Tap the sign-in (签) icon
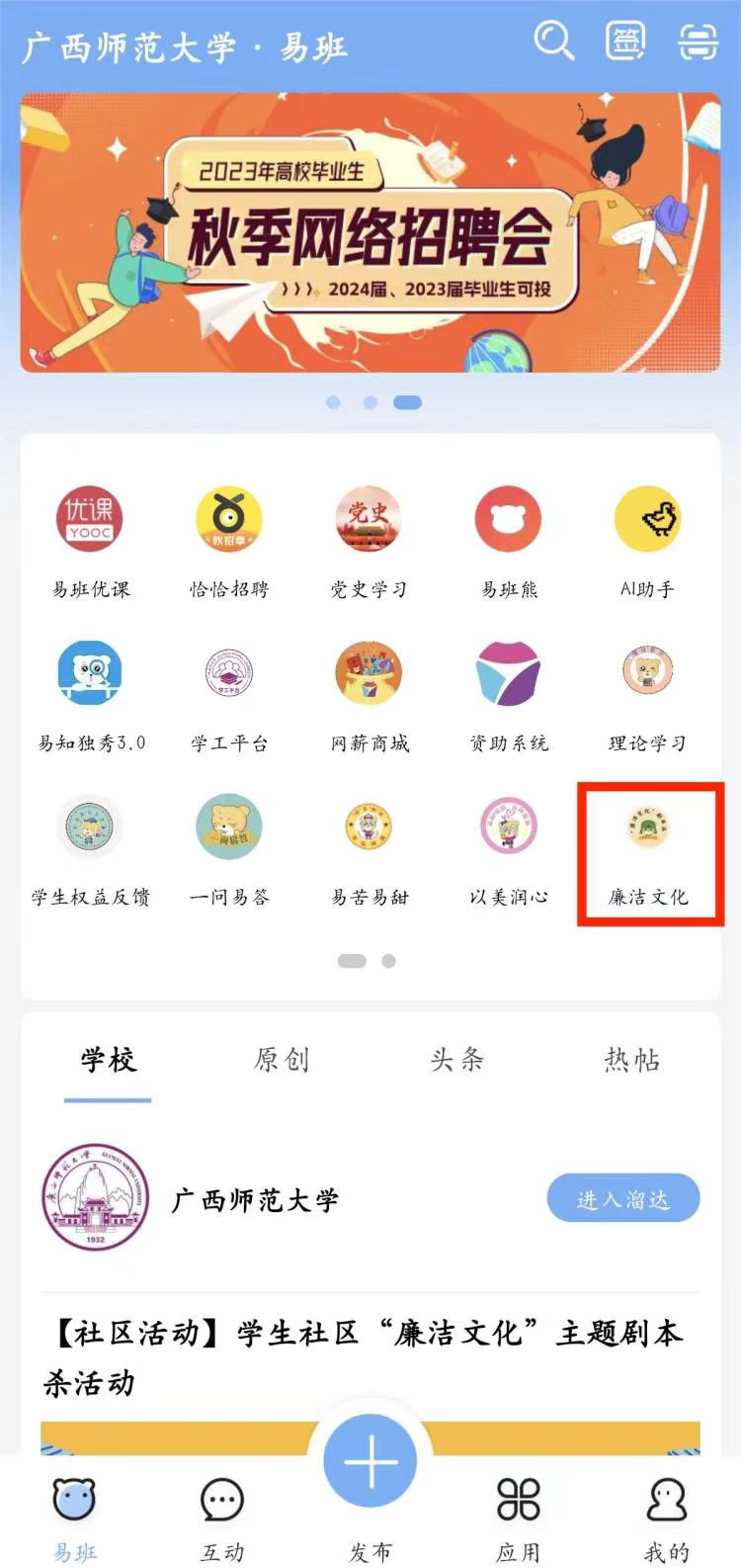 625,42
